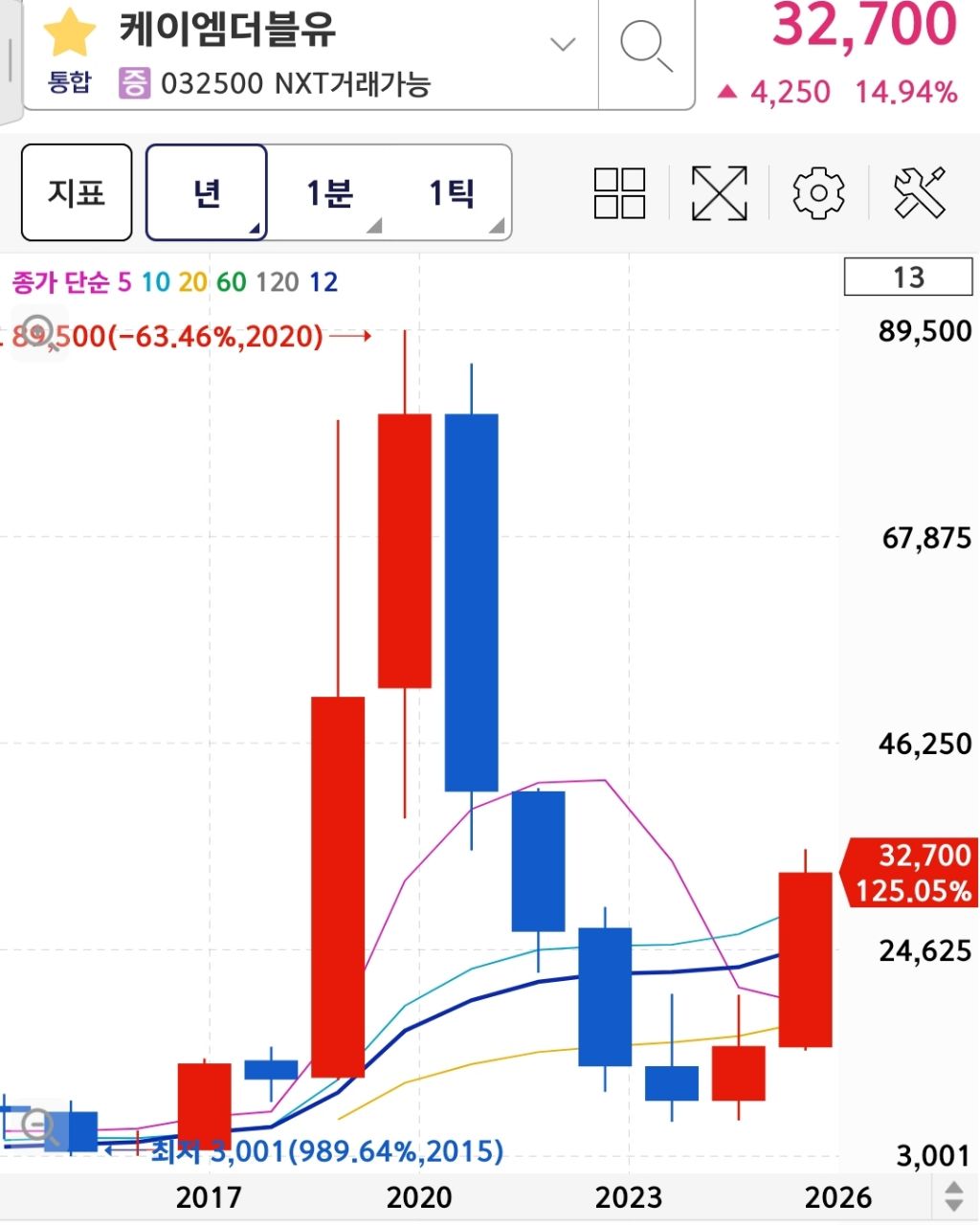Expand the stock selector dropdown chevron
This screenshot has height=1225, width=980.
coord(563,44)
